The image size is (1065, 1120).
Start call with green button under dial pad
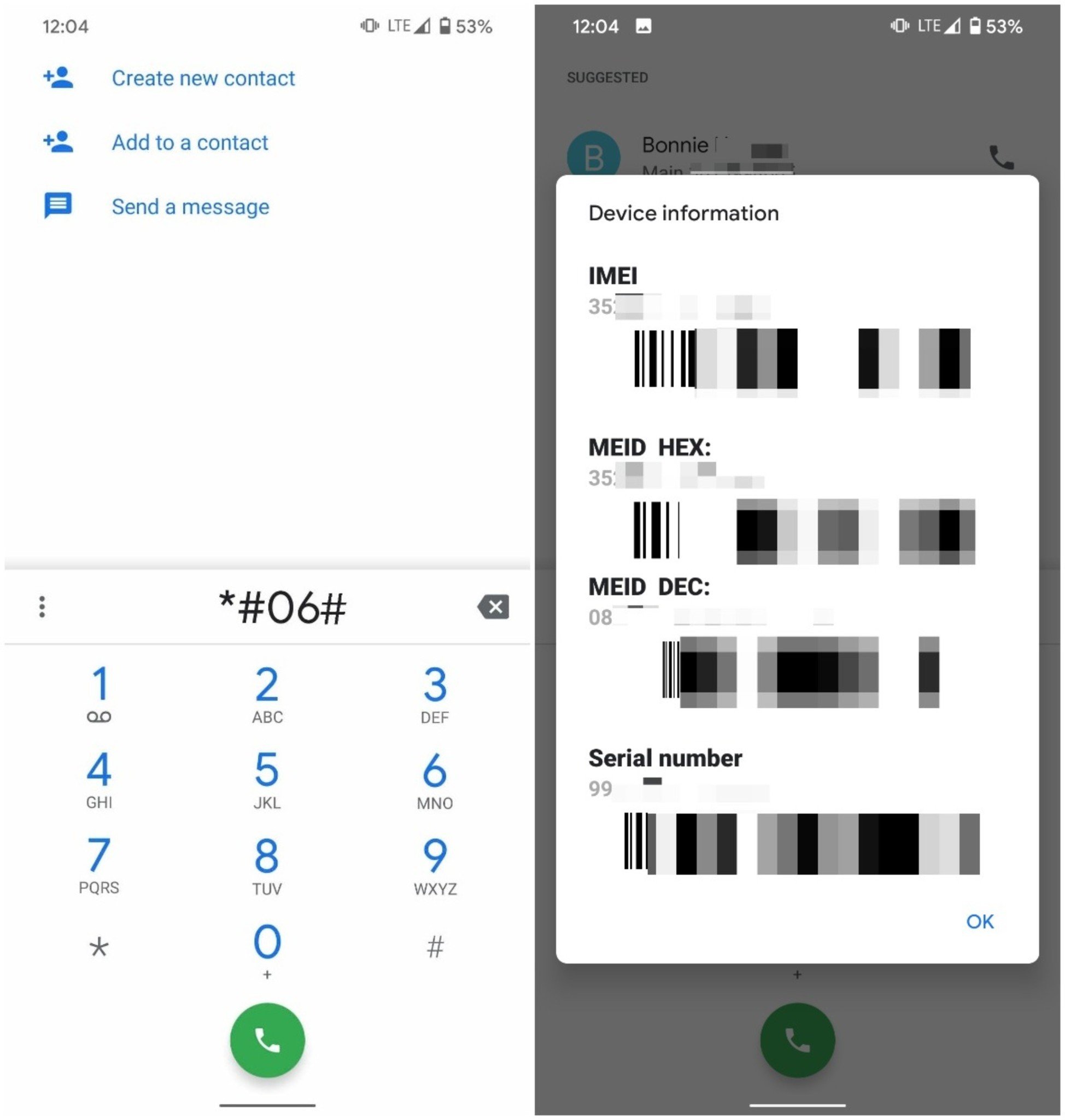(267, 1040)
